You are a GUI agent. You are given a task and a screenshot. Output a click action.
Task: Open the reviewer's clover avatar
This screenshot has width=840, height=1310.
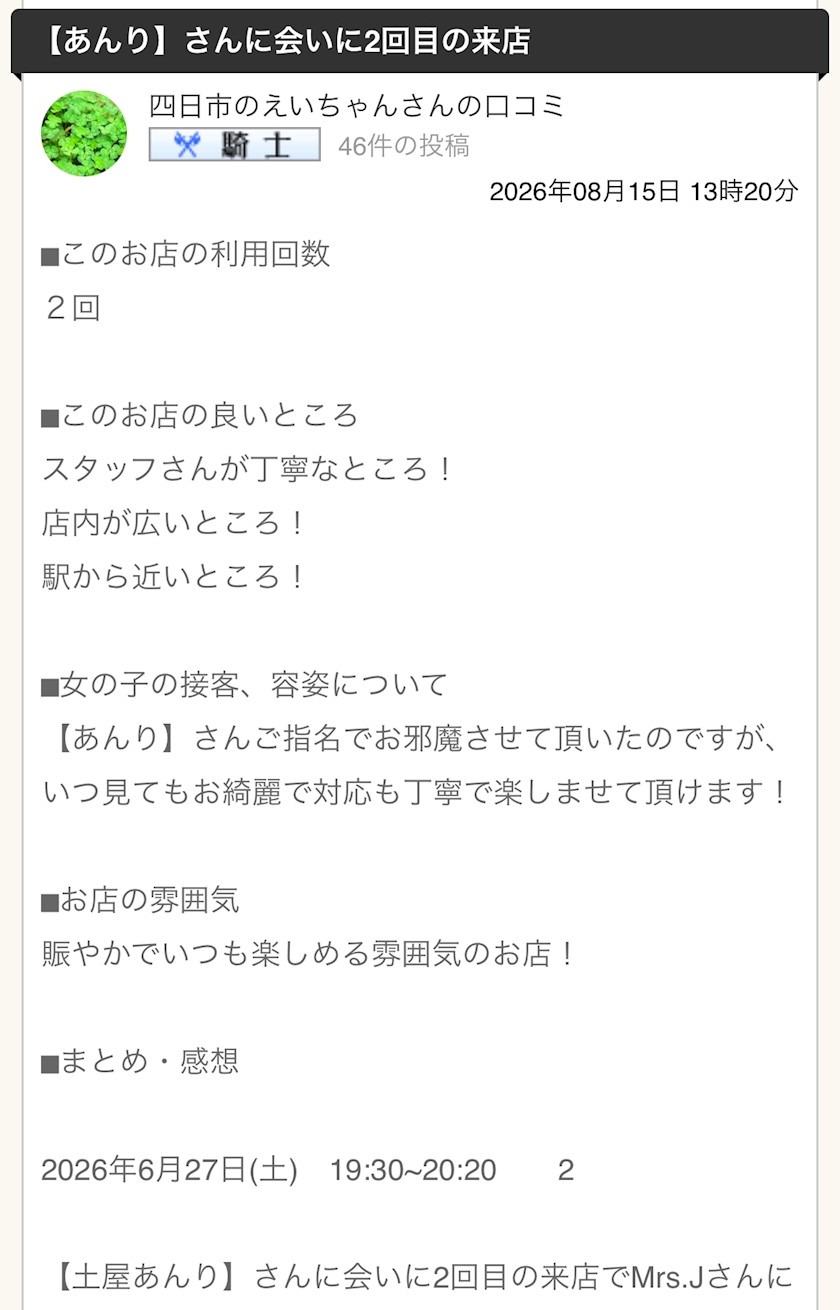(x=84, y=134)
